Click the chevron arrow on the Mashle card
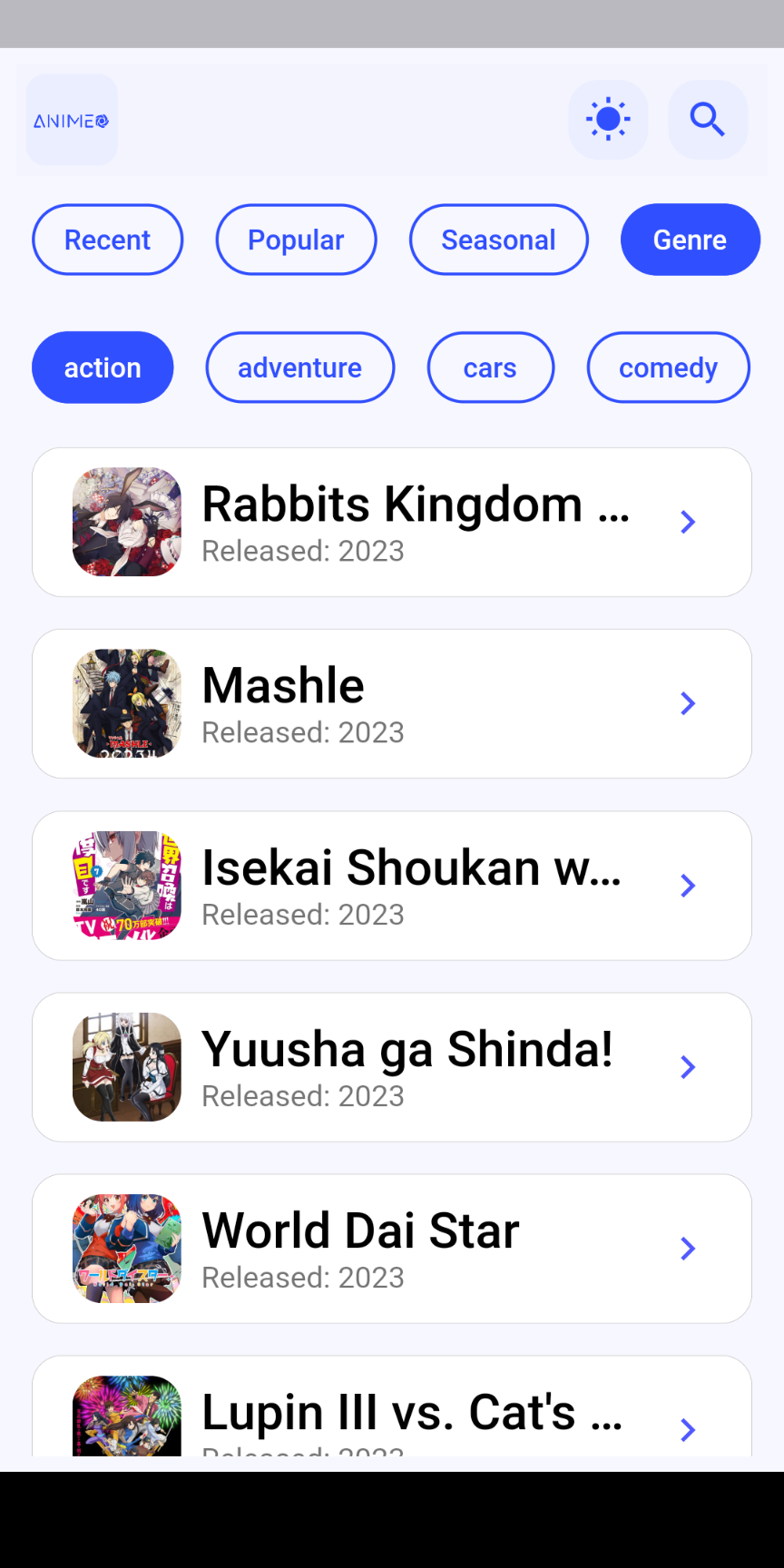The width and height of the screenshot is (784, 1568). coord(687,704)
